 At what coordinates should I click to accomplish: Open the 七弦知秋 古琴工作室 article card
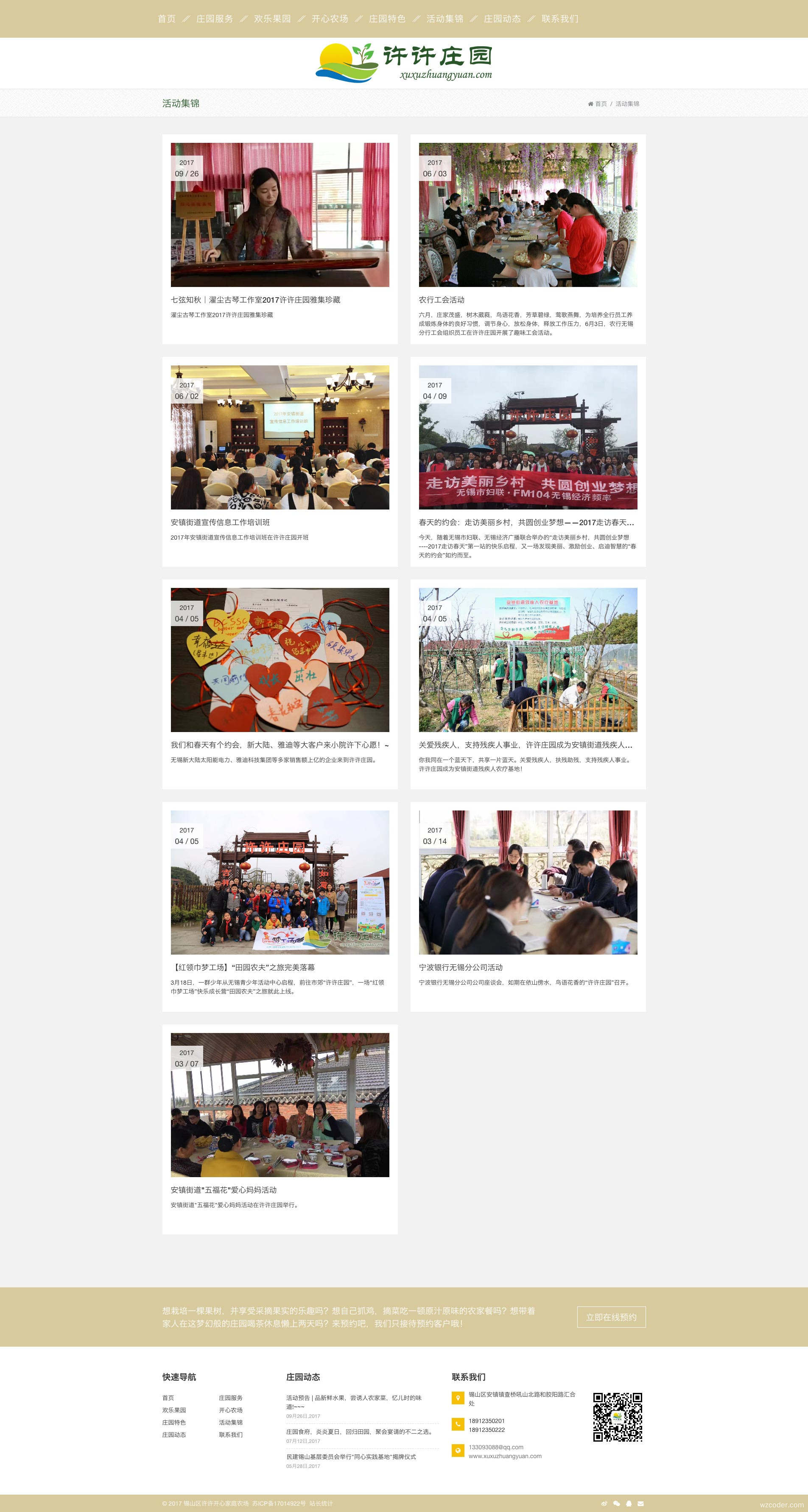pos(255,300)
